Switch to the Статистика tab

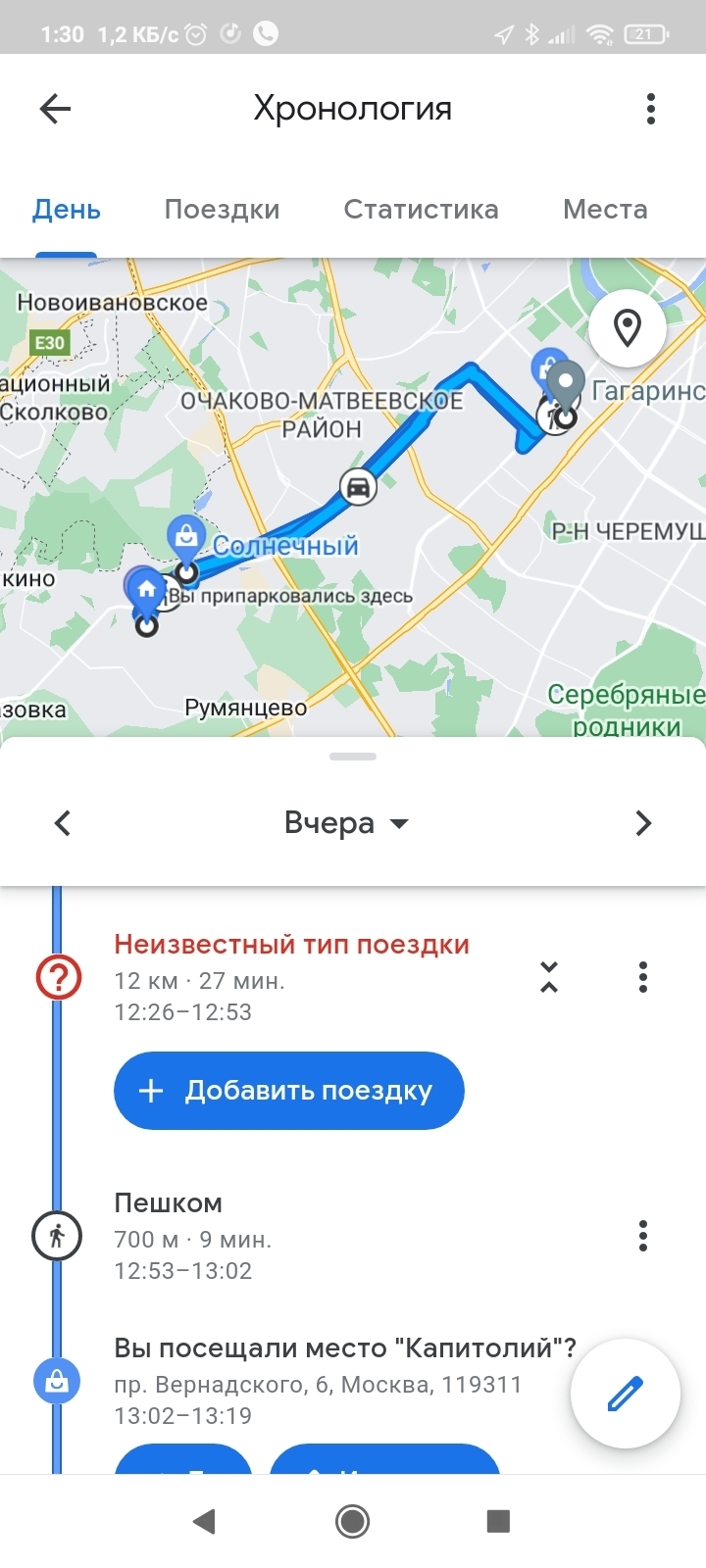[x=421, y=210]
